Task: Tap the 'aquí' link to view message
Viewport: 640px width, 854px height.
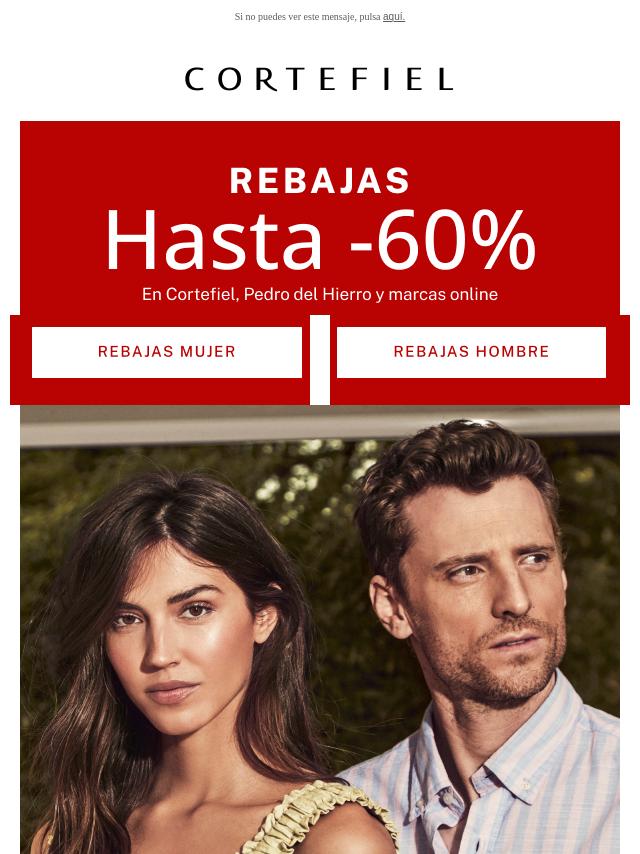Action: click(x=393, y=17)
